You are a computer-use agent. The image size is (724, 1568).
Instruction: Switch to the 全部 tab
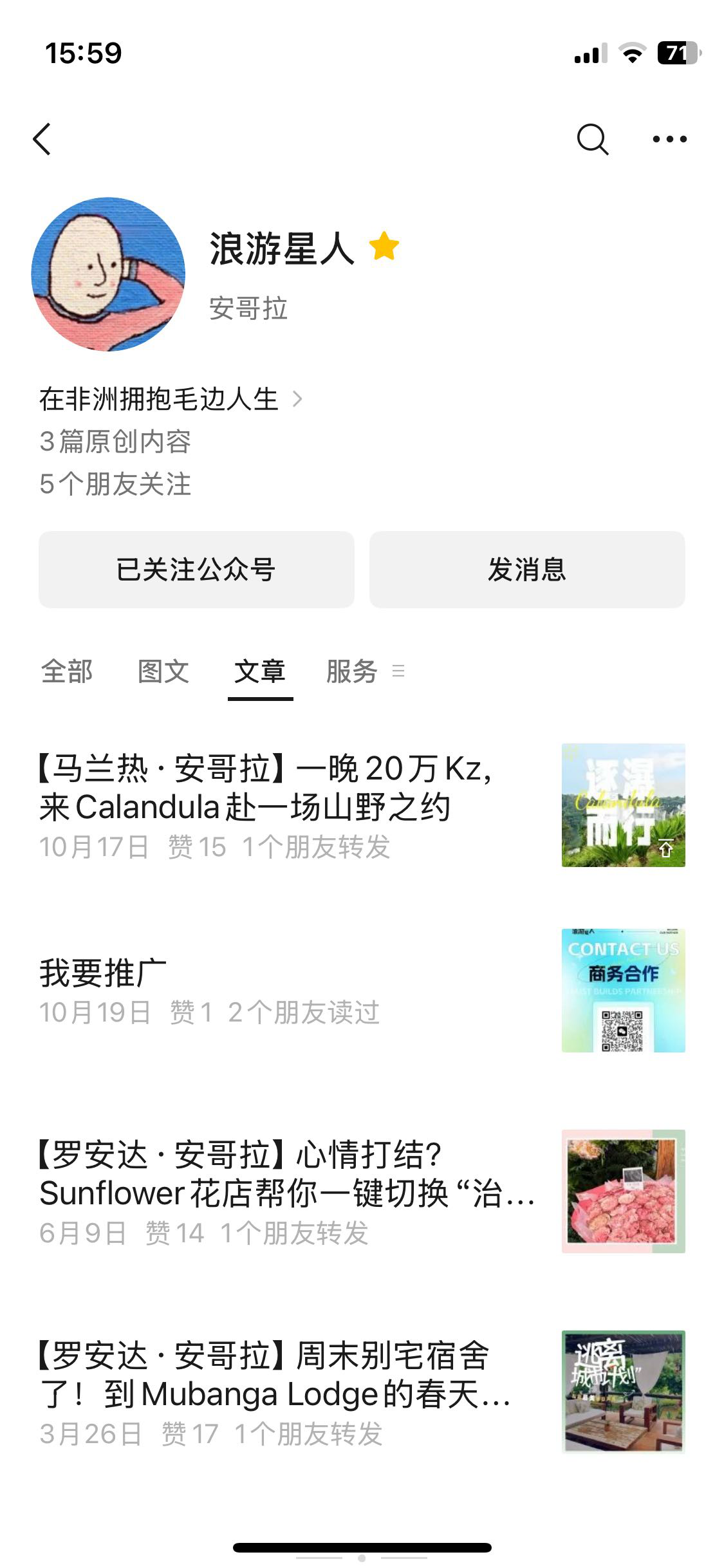[67, 671]
